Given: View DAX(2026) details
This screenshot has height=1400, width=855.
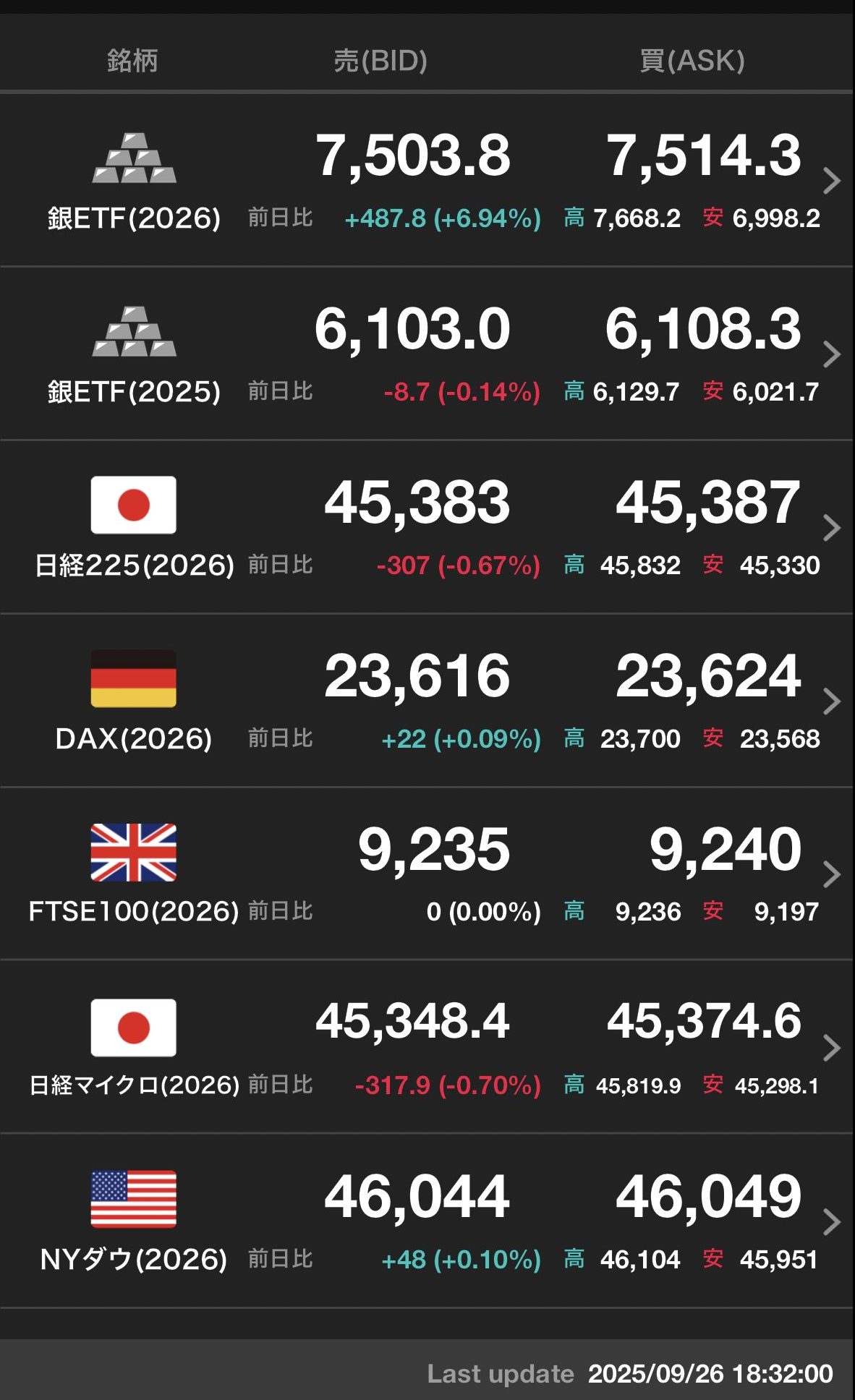Looking at the screenshot, I should point(427,701).
